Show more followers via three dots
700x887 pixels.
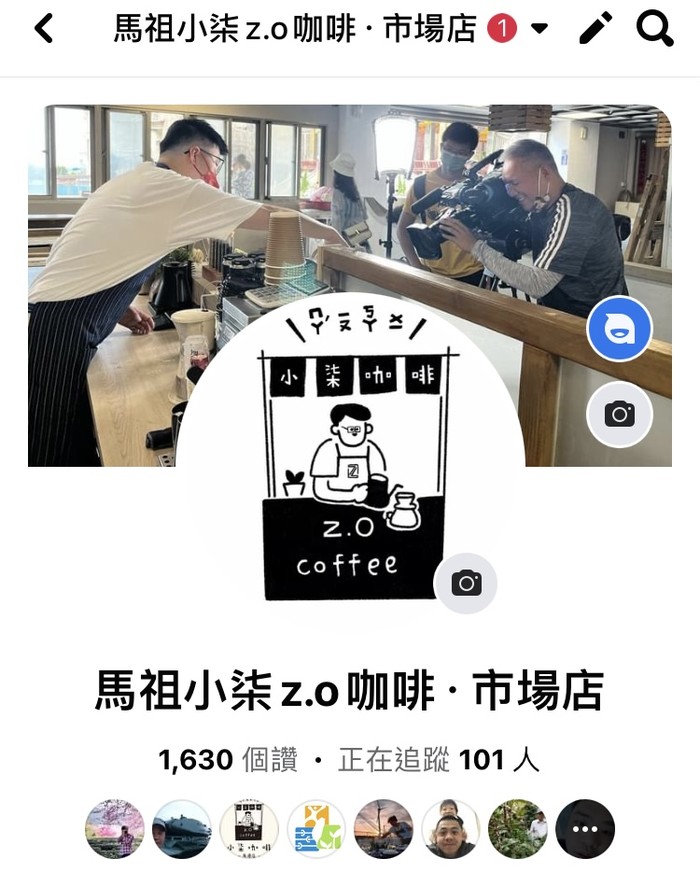[x=585, y=829]
